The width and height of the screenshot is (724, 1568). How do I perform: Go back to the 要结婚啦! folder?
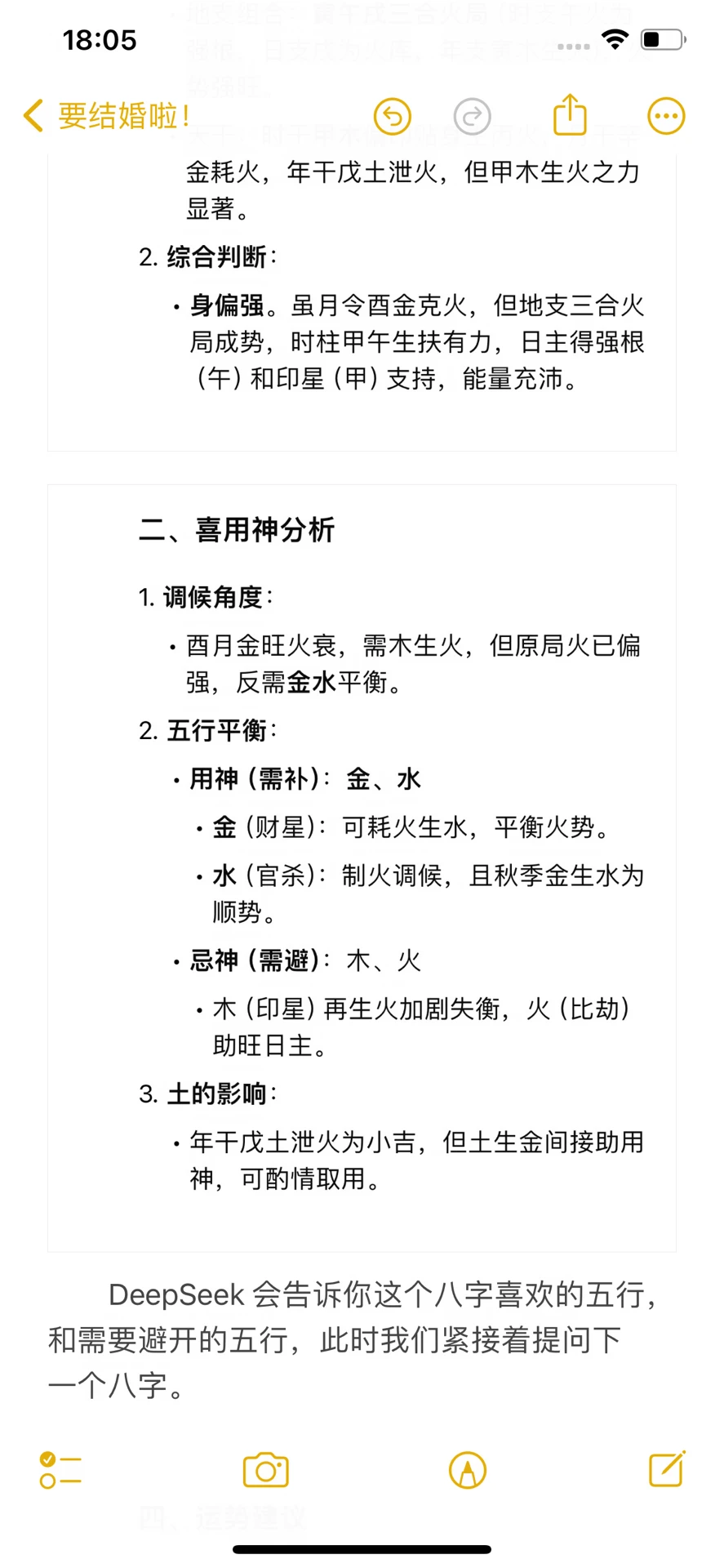[x=108, y=116]
